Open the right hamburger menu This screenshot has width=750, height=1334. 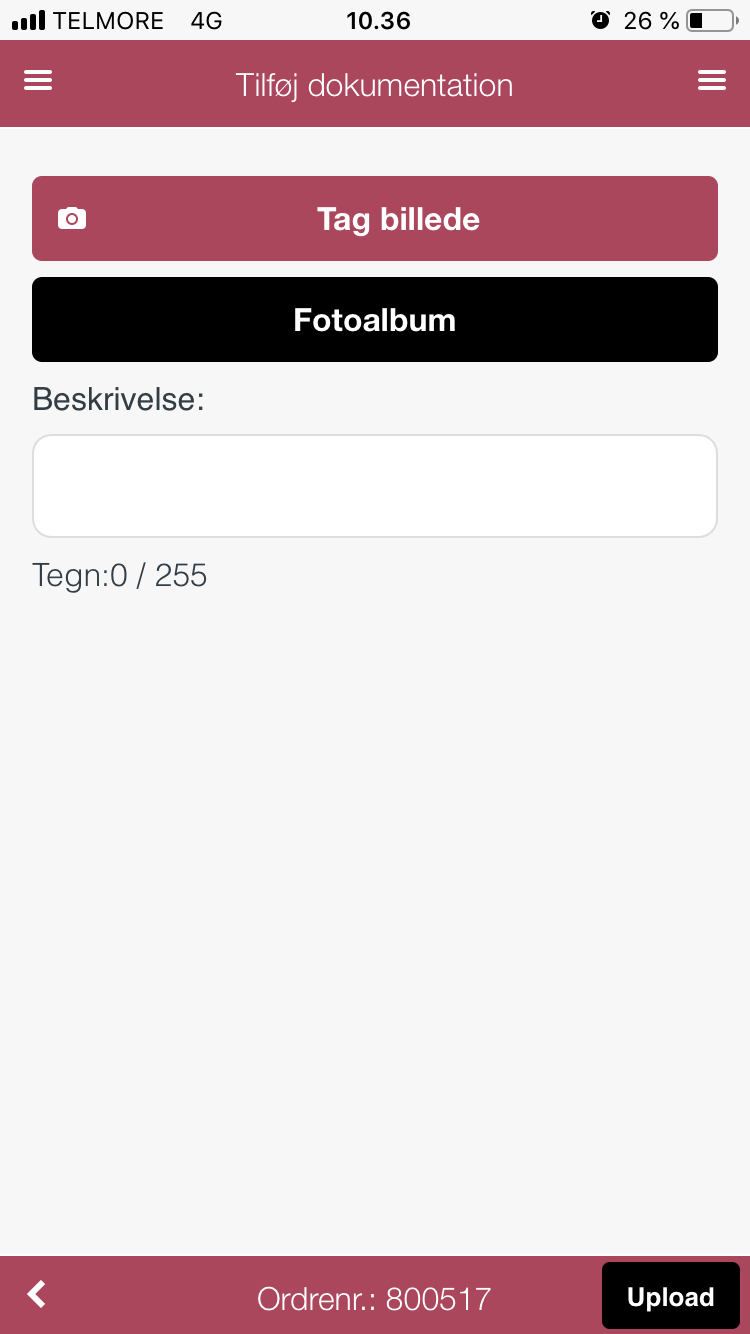pyautogui.click(x=712, y=81)
